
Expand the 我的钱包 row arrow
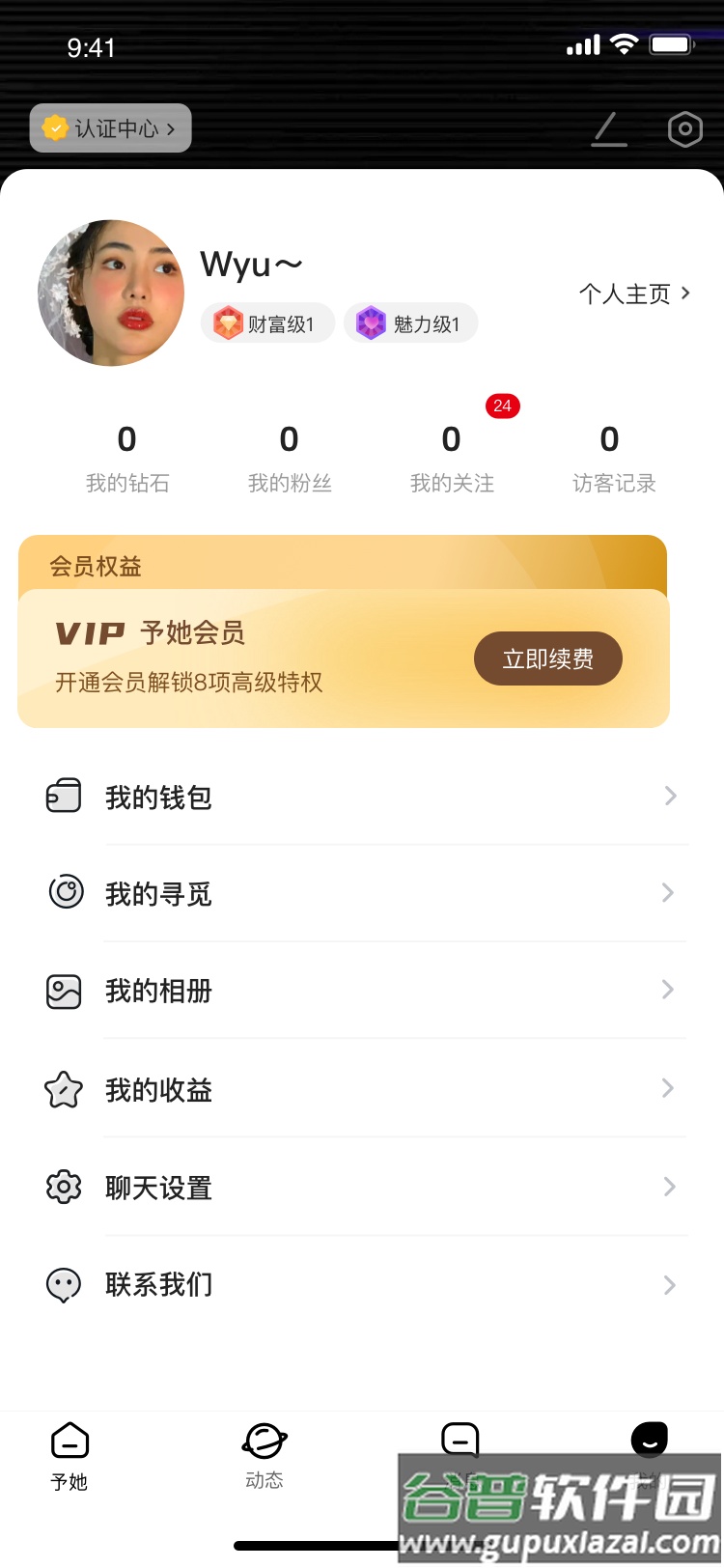click(668, 796)
